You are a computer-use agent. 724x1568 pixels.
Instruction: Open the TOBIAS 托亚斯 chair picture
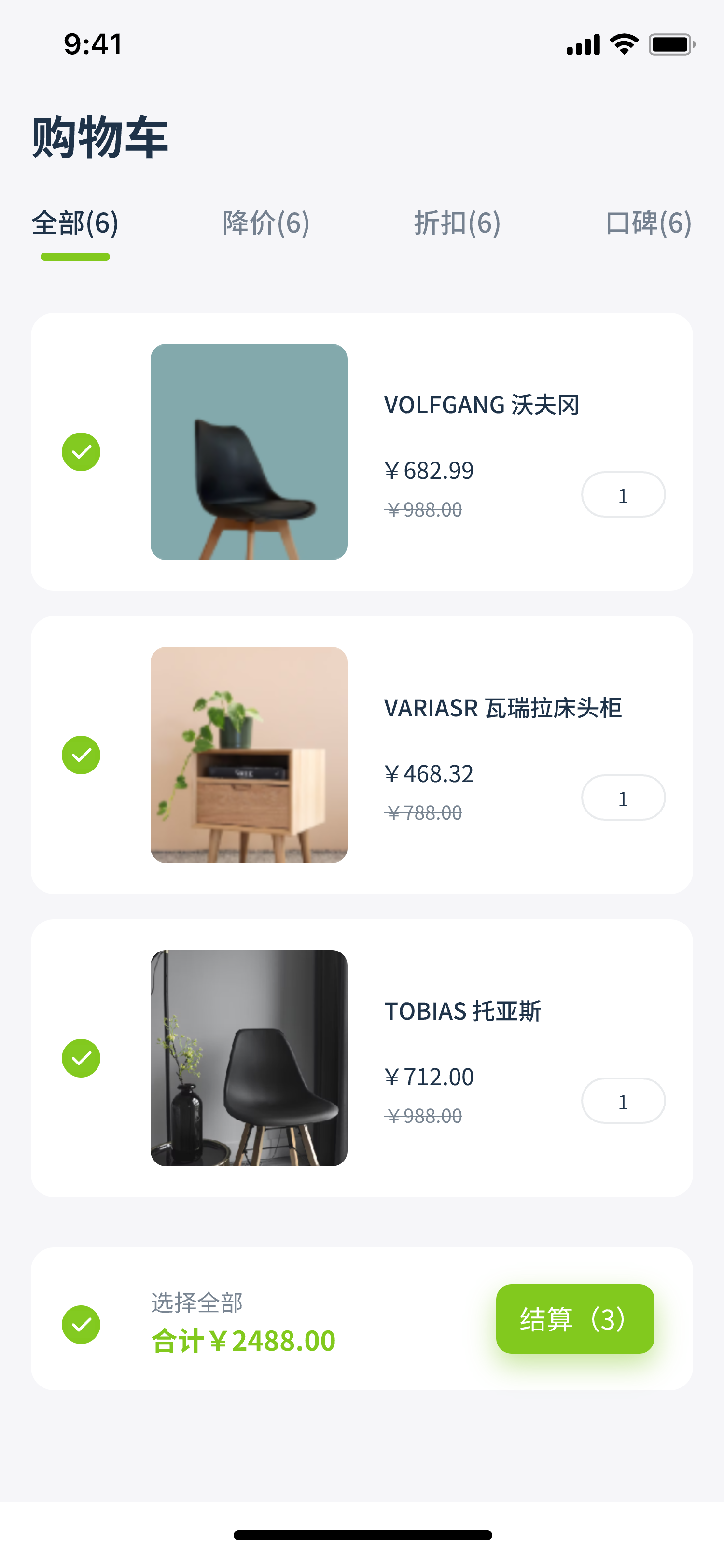pos(249,1058)
